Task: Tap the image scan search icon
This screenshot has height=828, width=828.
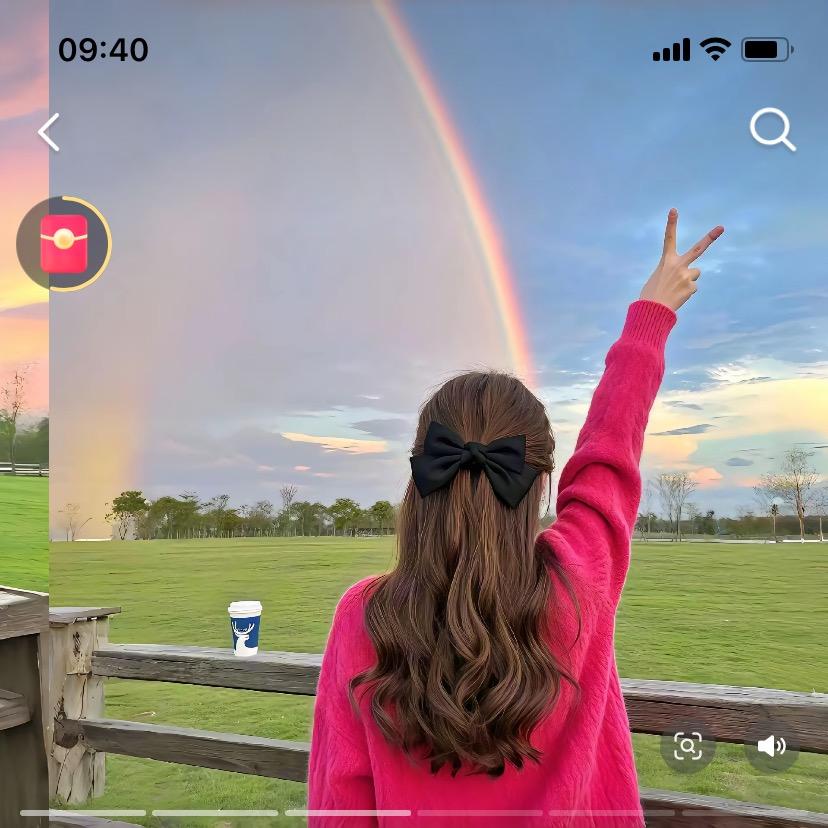Action: tap(688, 746)
